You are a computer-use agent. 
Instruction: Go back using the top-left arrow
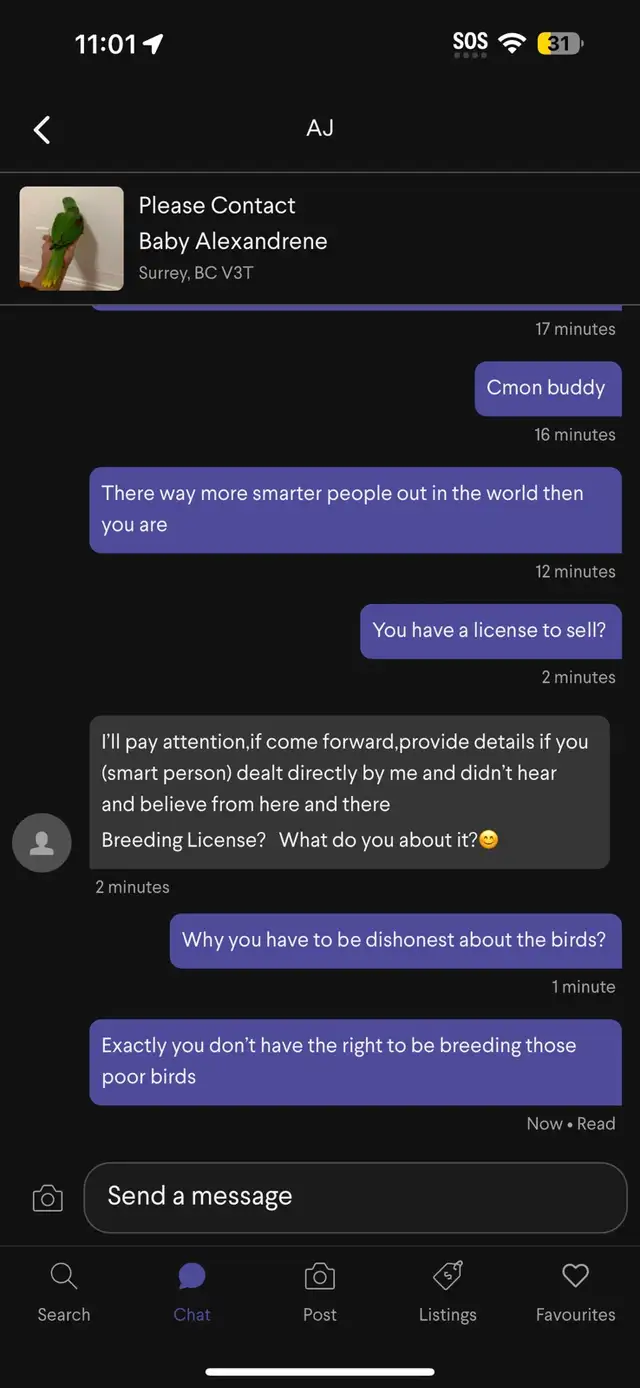point(41,129)
